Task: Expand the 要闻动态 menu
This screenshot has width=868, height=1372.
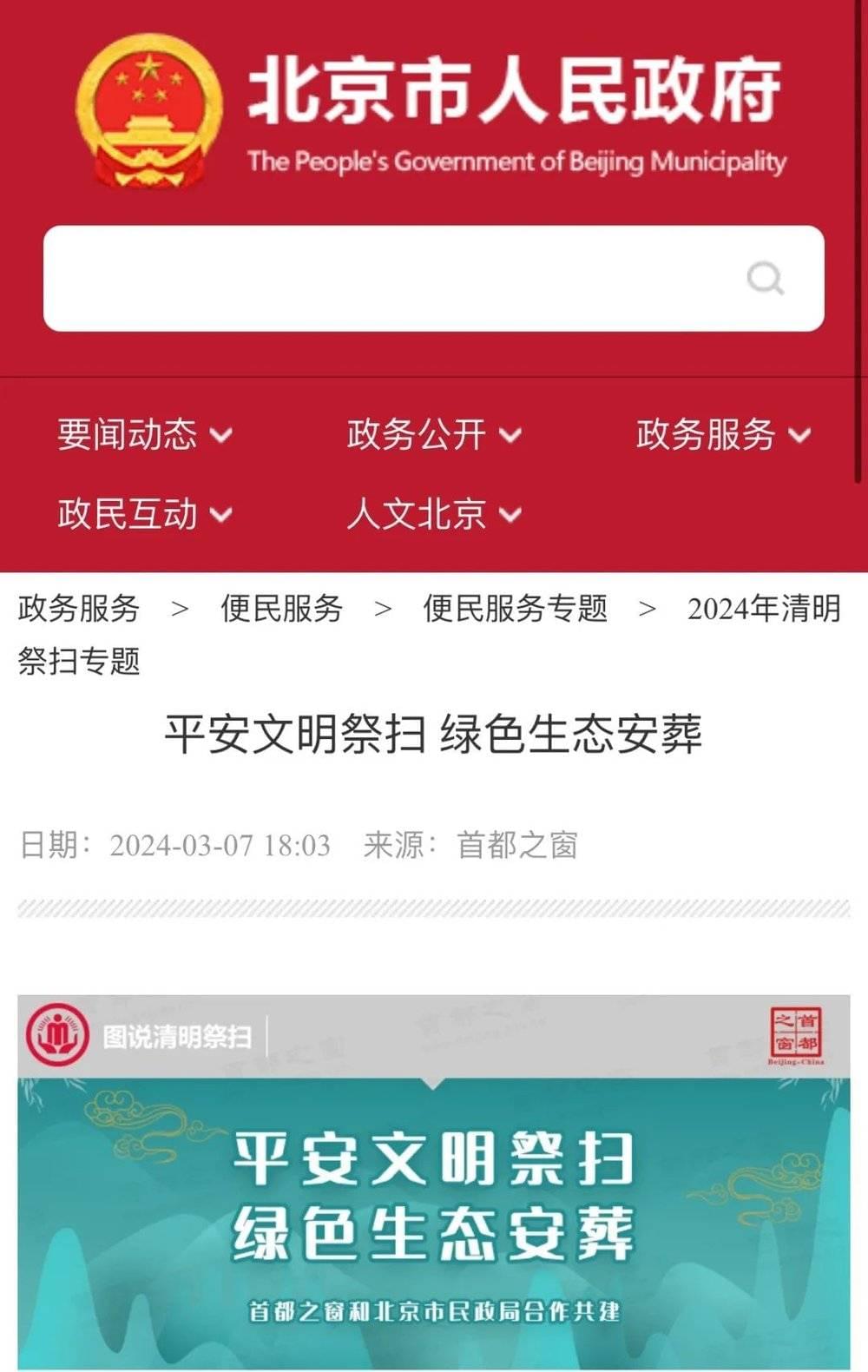Action: (x=144, y=434)
